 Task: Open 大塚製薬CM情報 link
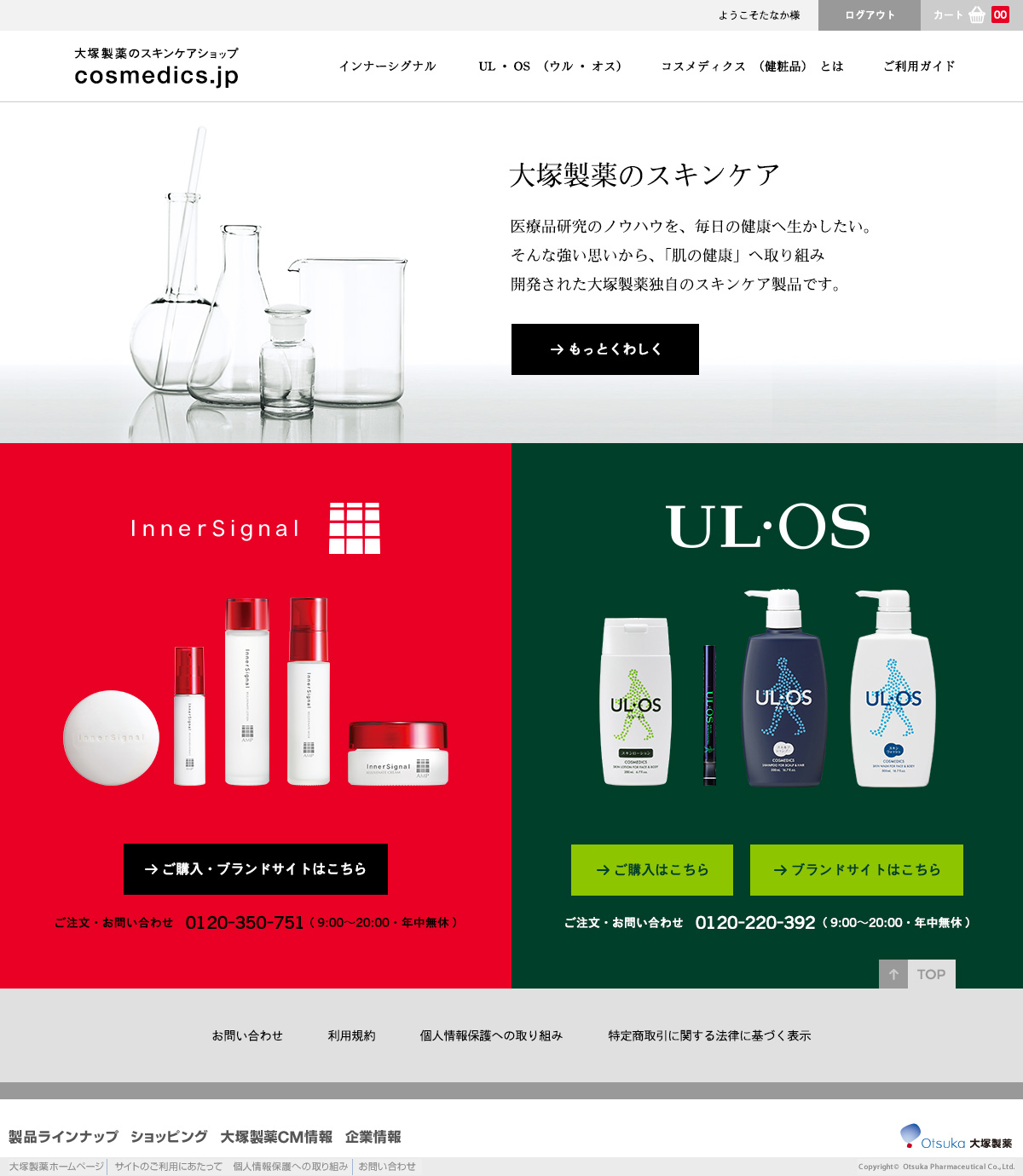[x=276, y=1137]
